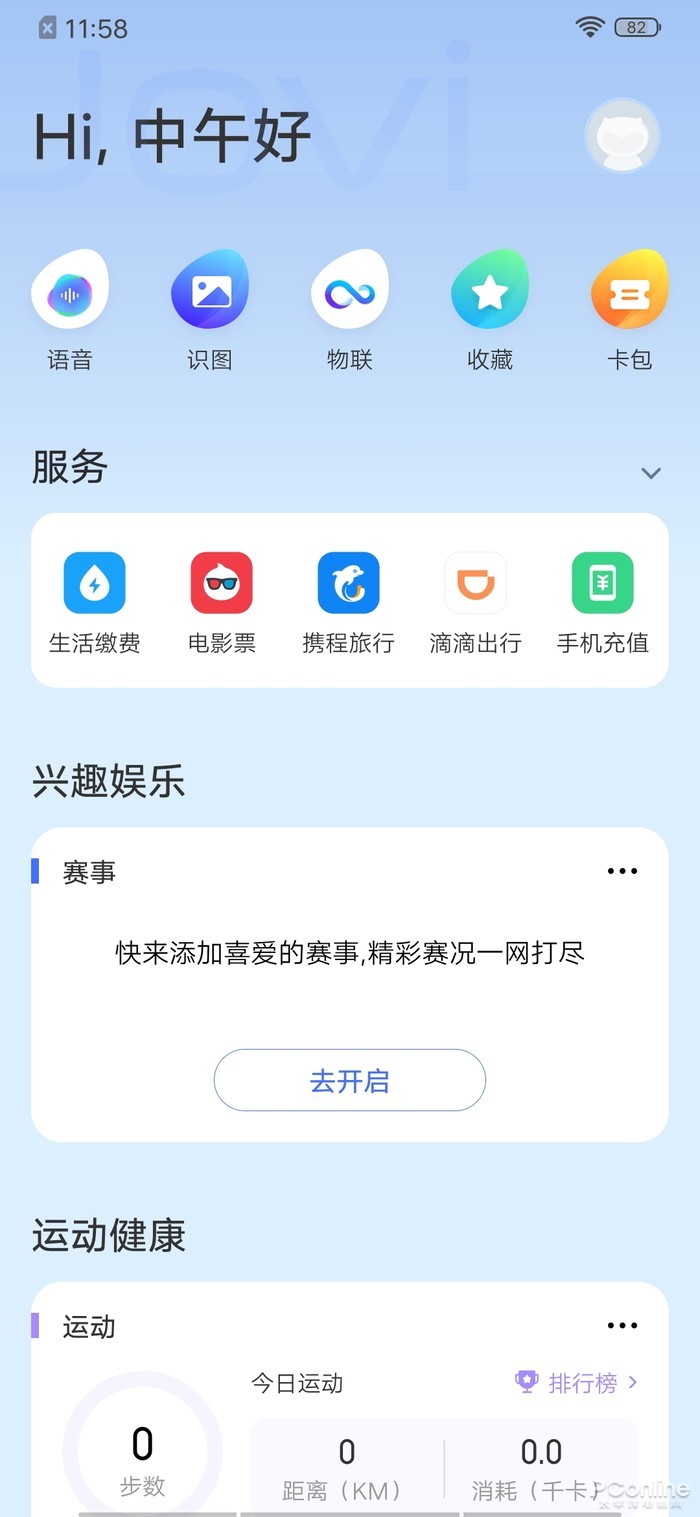This screenshot has width=700, height=1517.
Task: Expand the 服务 section chevron
Action: coord(651,472)
